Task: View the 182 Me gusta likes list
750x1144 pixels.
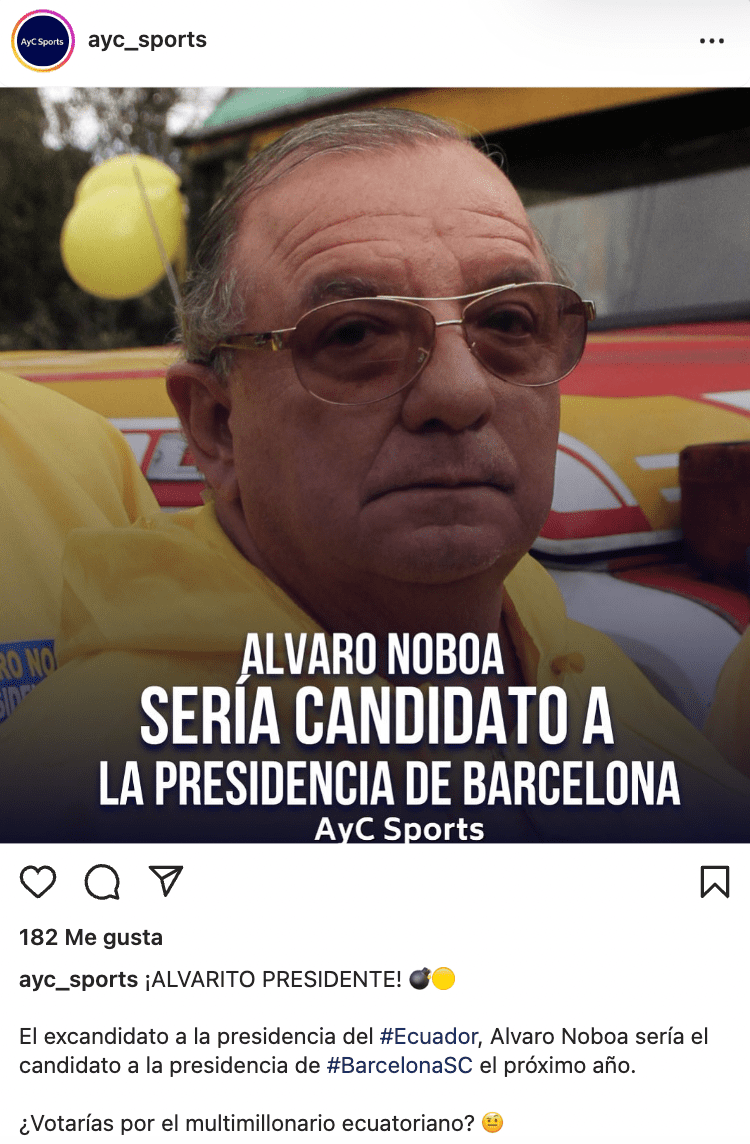Action: tap(91, 938)
